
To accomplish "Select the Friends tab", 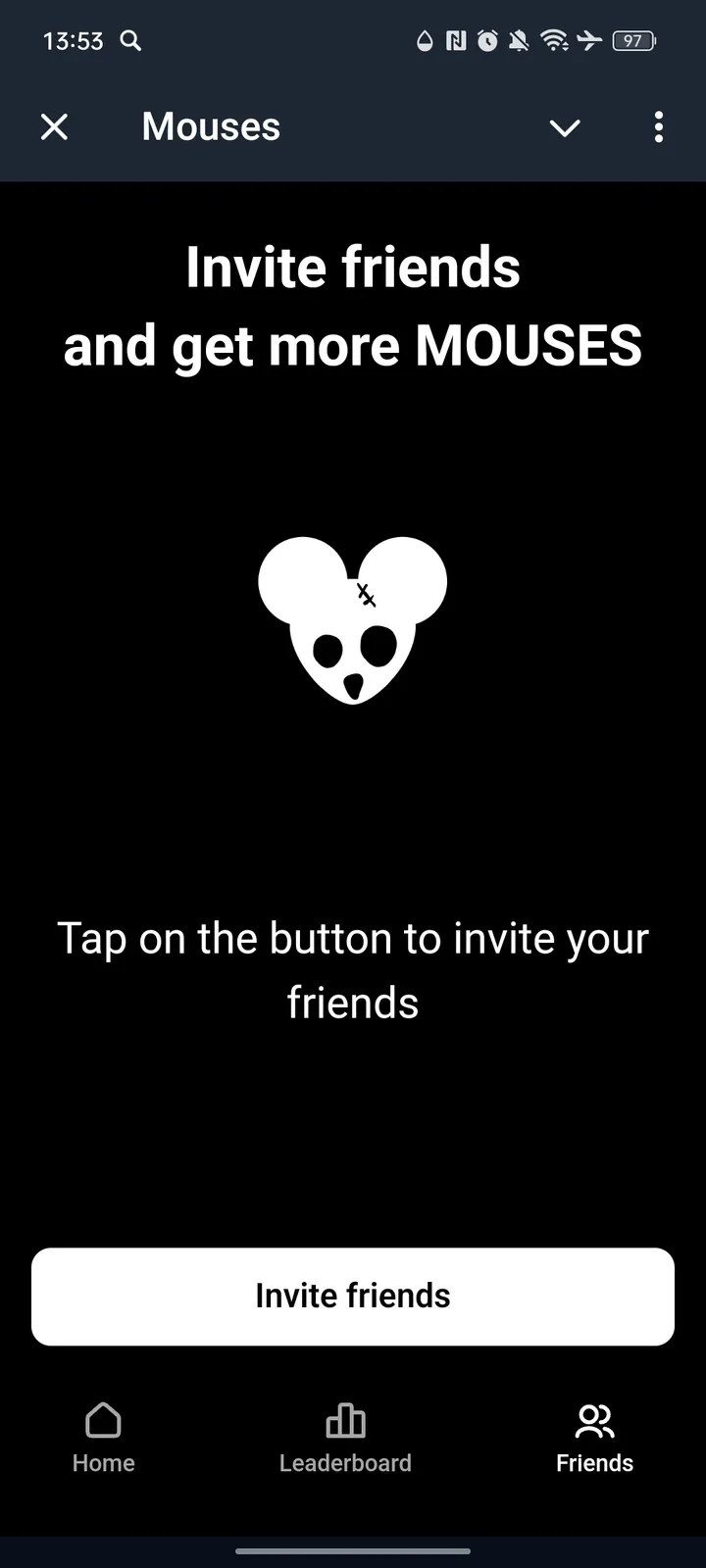I will [x=594, y=1438].
